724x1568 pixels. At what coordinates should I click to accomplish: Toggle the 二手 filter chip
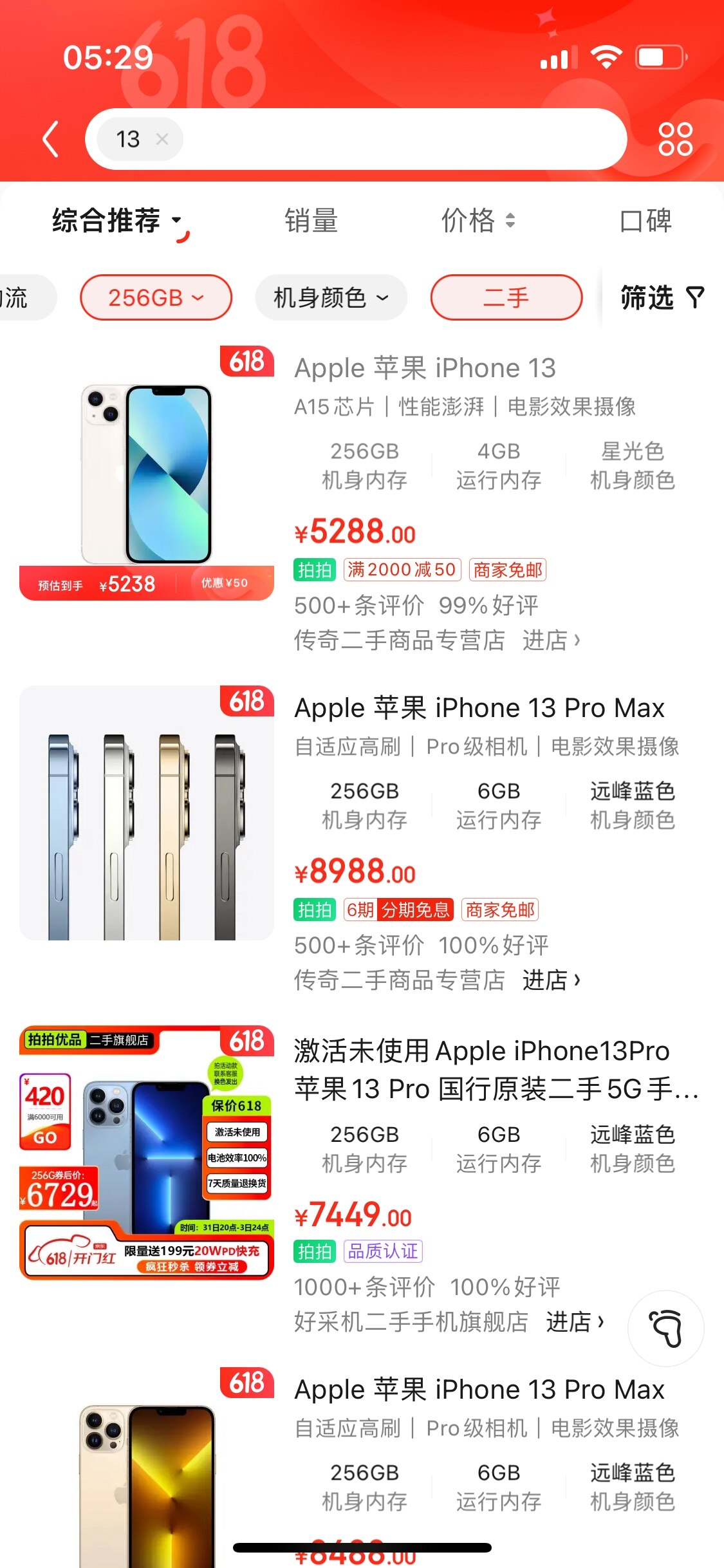506,297
